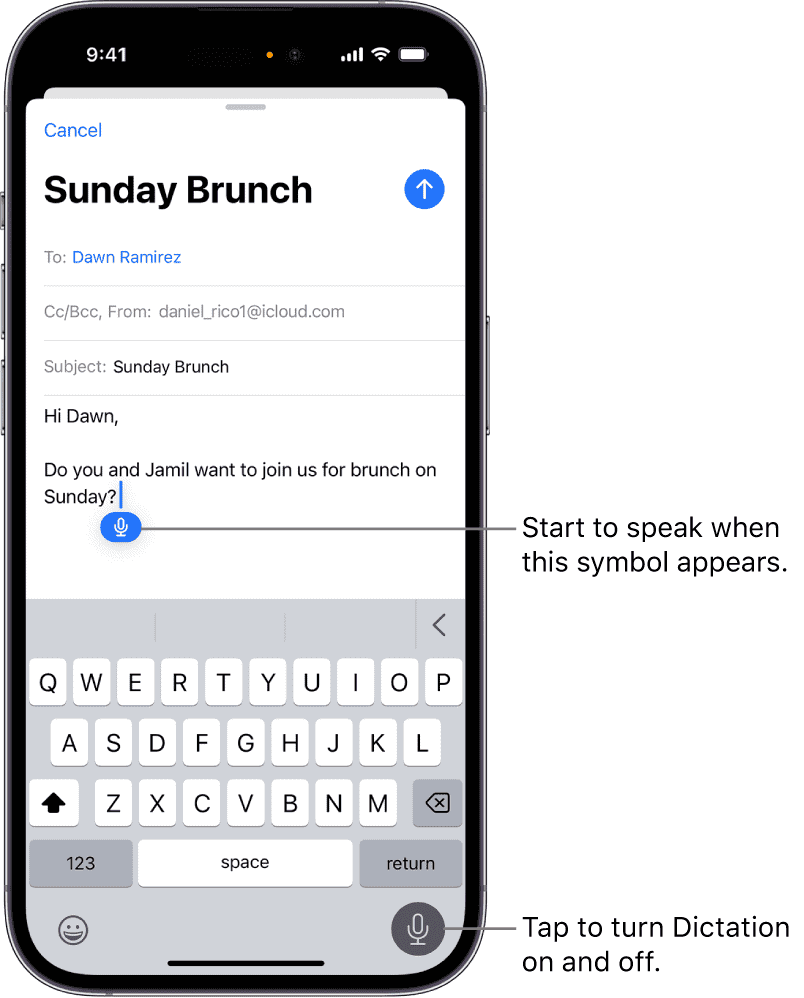The image size is (804, 998).
Task: Switch to the 123 numbers keyboard
Action: tap(81, 863)
